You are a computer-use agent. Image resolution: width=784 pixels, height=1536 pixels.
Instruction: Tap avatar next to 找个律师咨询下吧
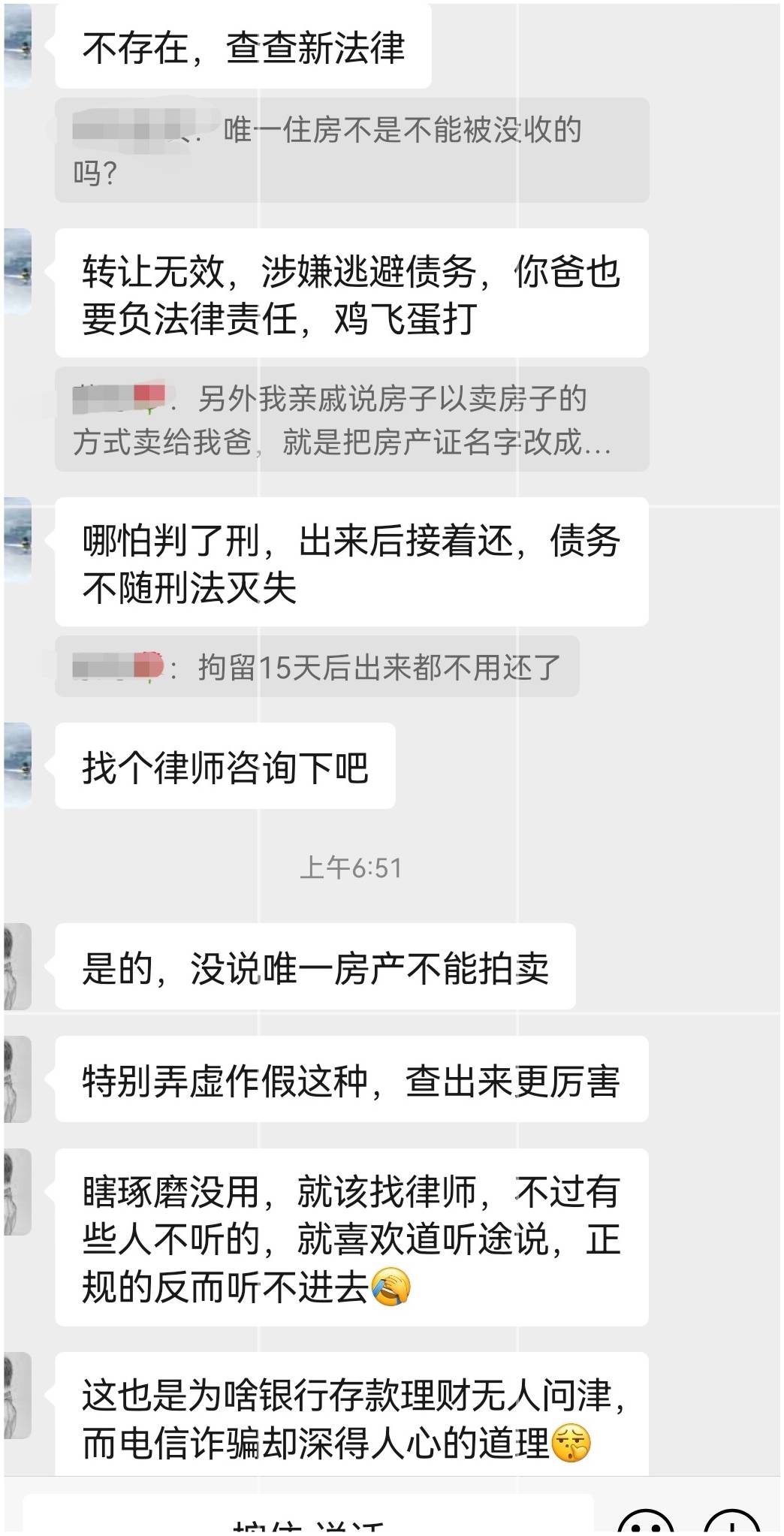pos(17,765)
